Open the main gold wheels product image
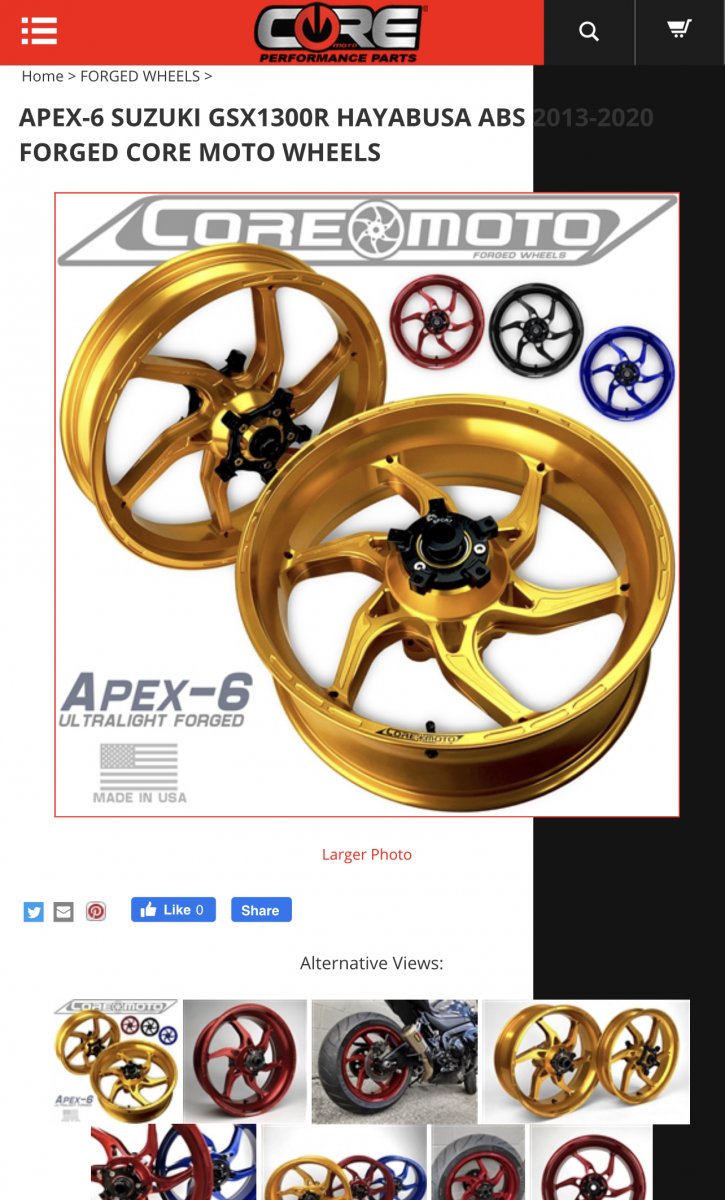Screen dimensions: 725x1200 (366, 505)
